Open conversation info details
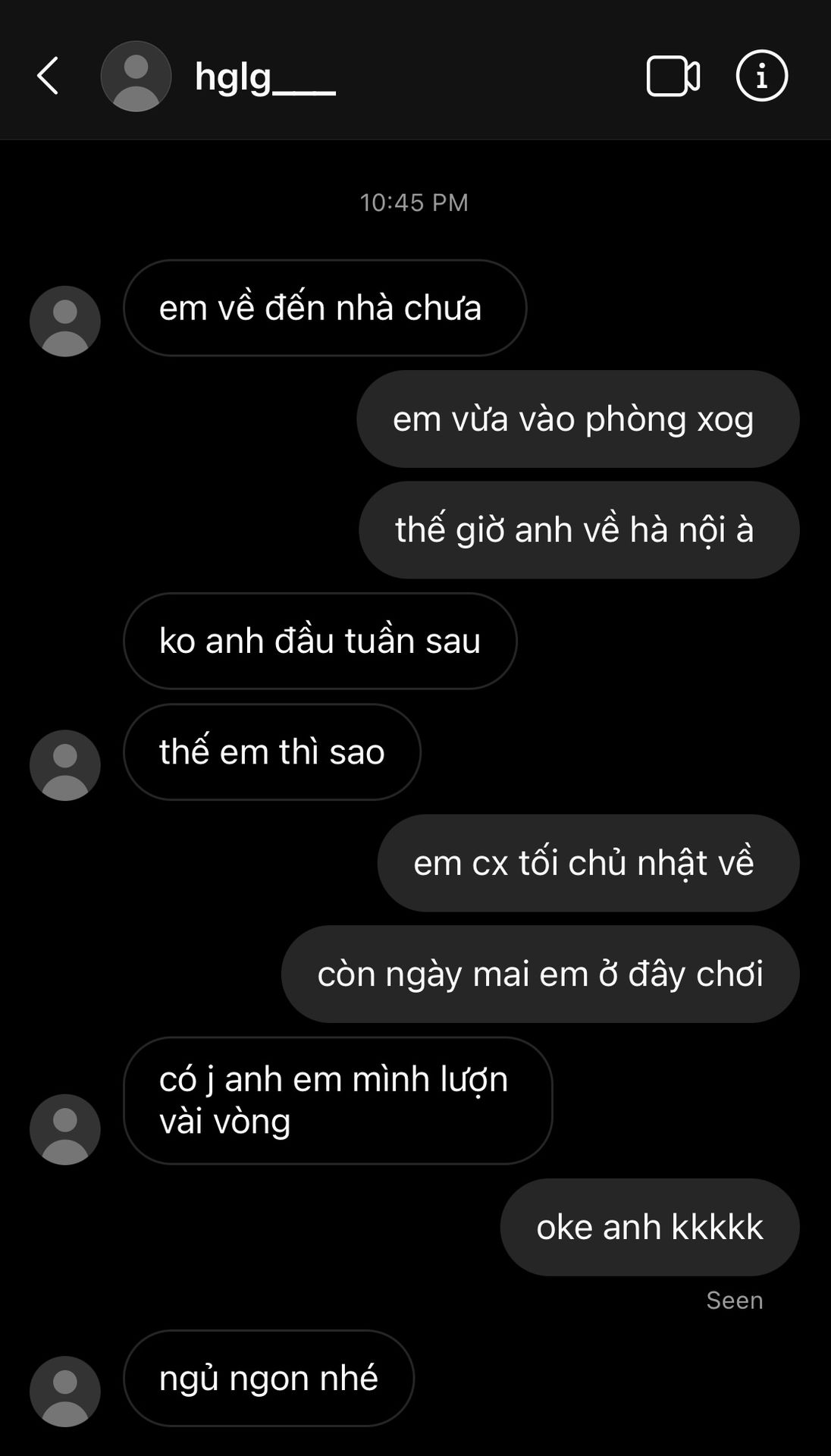The width and height of the screenshot is (831, 1456). tap(761, 76)
